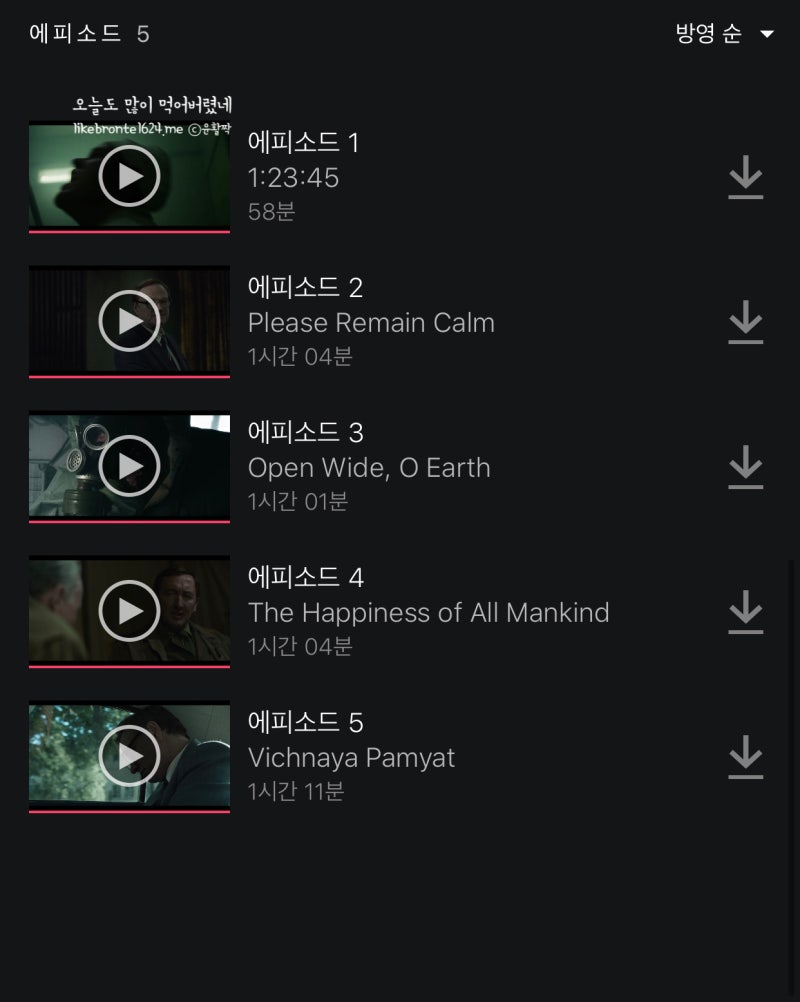The height and width of the screenshot is (1002, 800).
Task: Play episode 1 titled 1:23:45
Action: [x=129, y=176]
